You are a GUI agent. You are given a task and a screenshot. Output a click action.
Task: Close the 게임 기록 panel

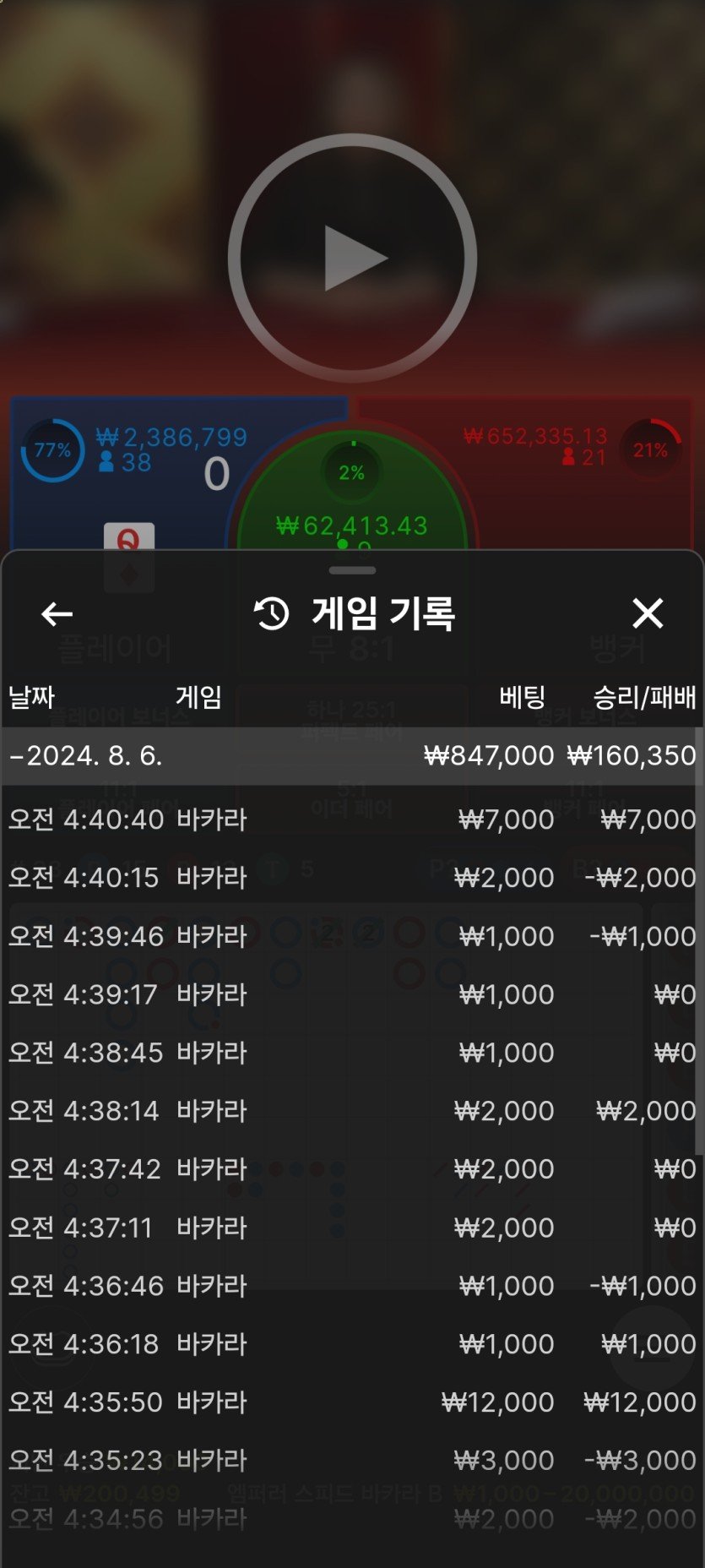coord(648,613)
